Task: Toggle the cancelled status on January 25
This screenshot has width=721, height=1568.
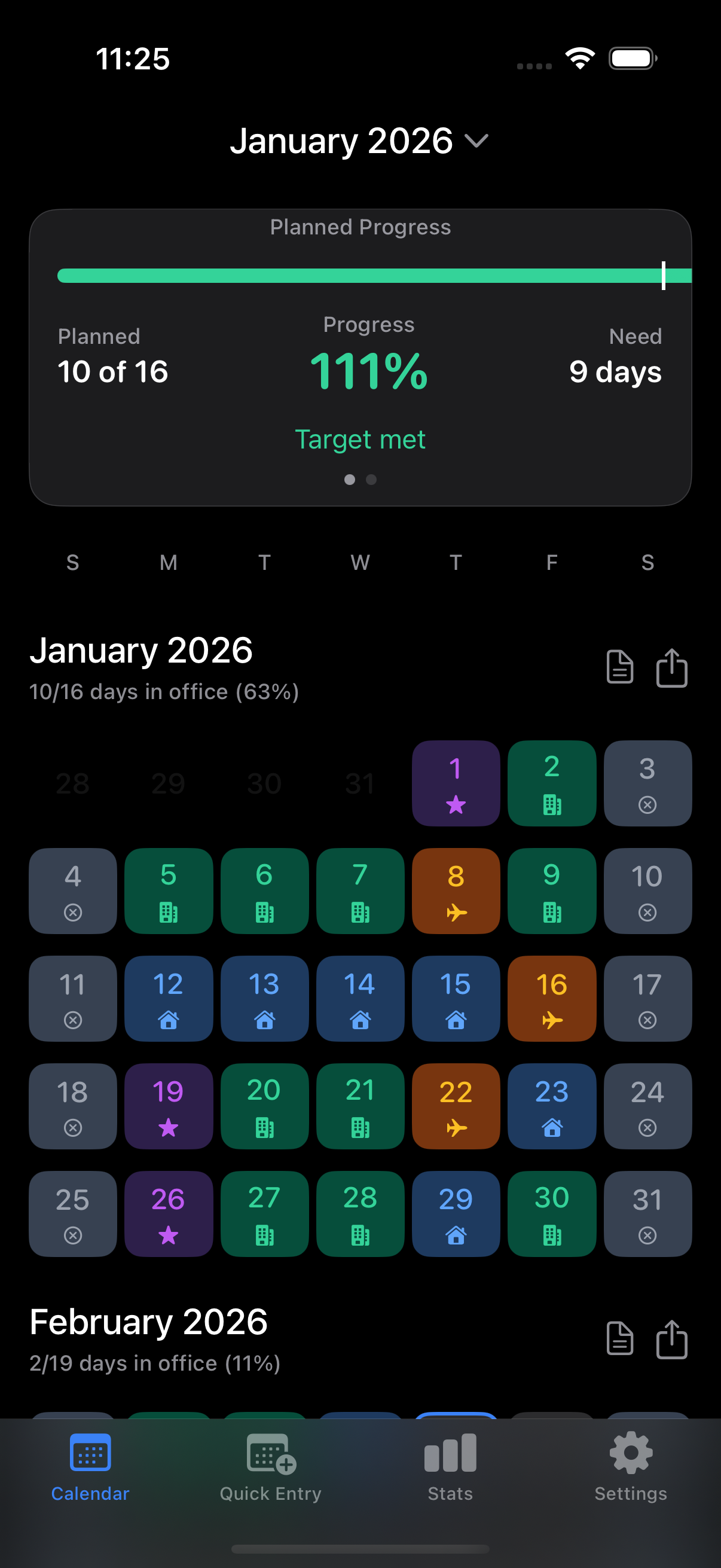Action: [72, 1214]
